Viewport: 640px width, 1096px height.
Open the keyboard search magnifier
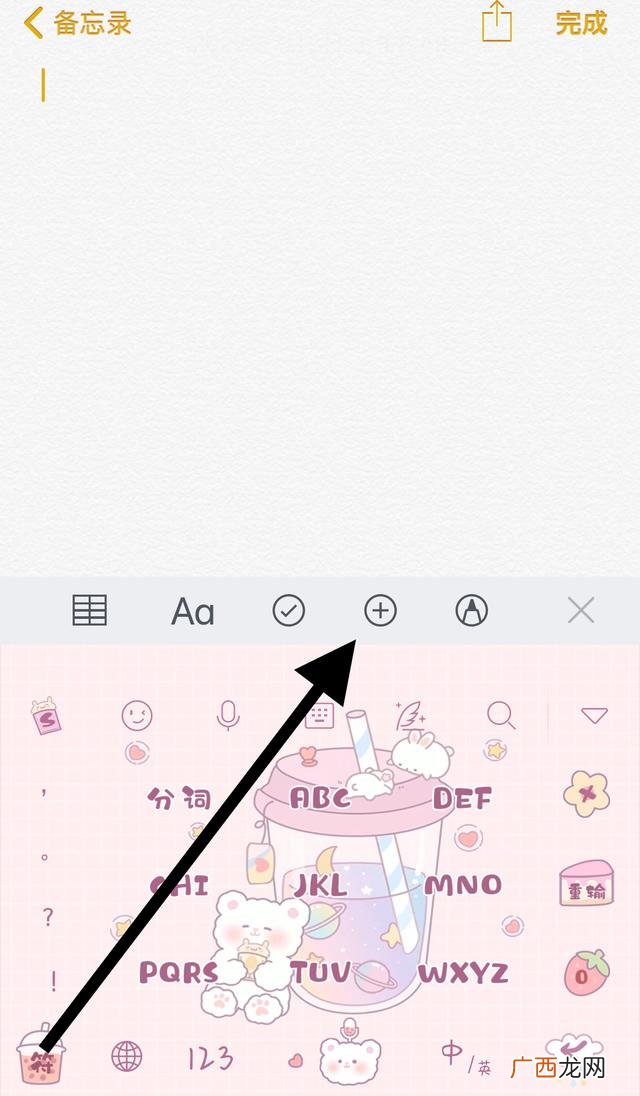pyautogui.click(x=501, y=715)
